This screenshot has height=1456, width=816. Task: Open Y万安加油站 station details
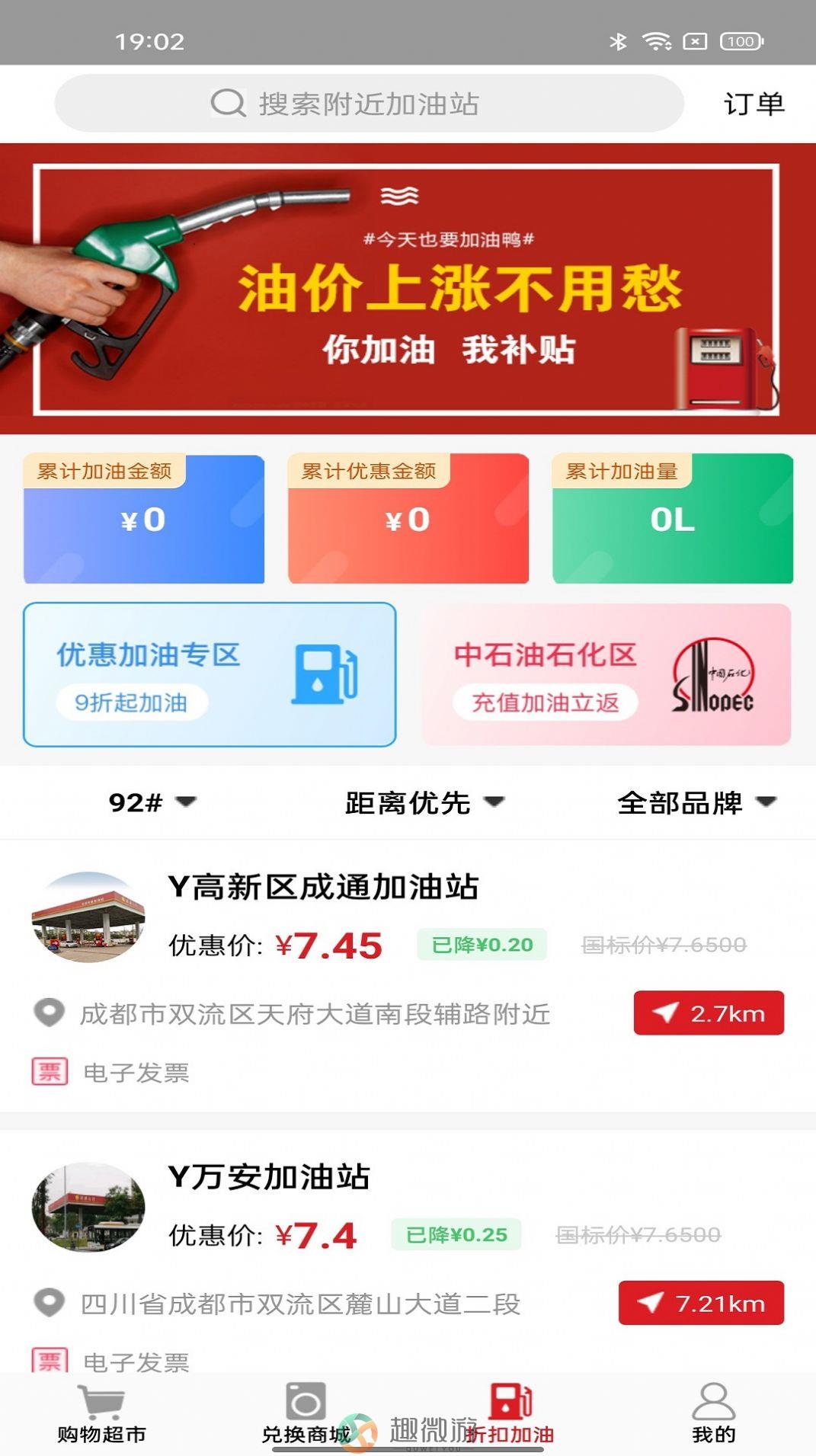268,1177
